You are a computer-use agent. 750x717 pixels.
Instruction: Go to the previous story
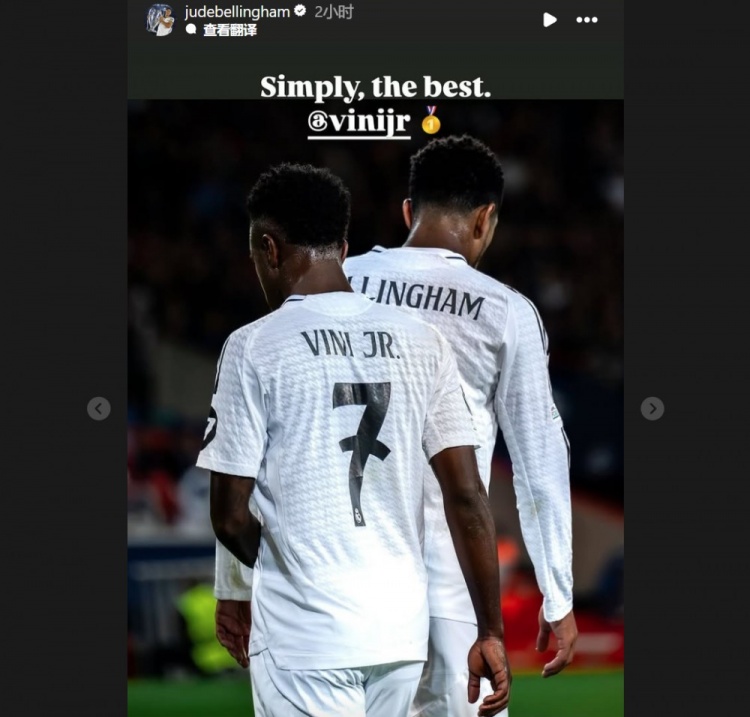coord(98,408)
